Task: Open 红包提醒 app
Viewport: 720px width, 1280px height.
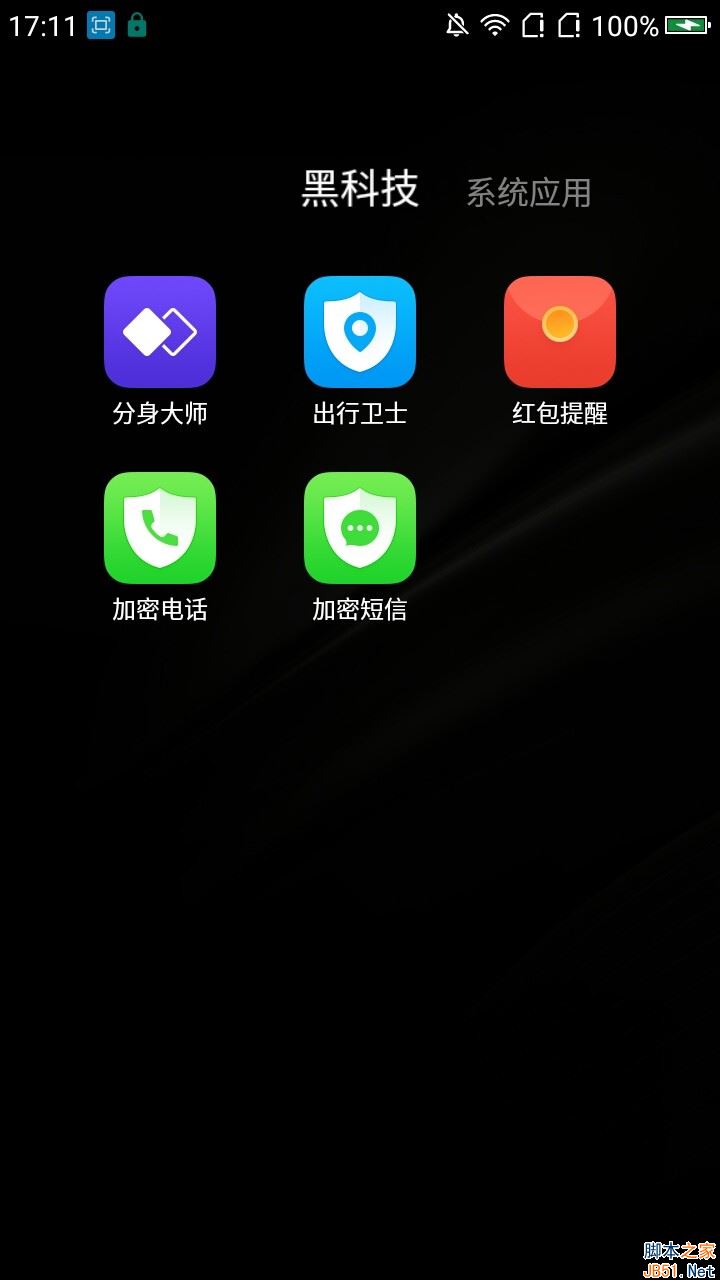Action: 560,332
